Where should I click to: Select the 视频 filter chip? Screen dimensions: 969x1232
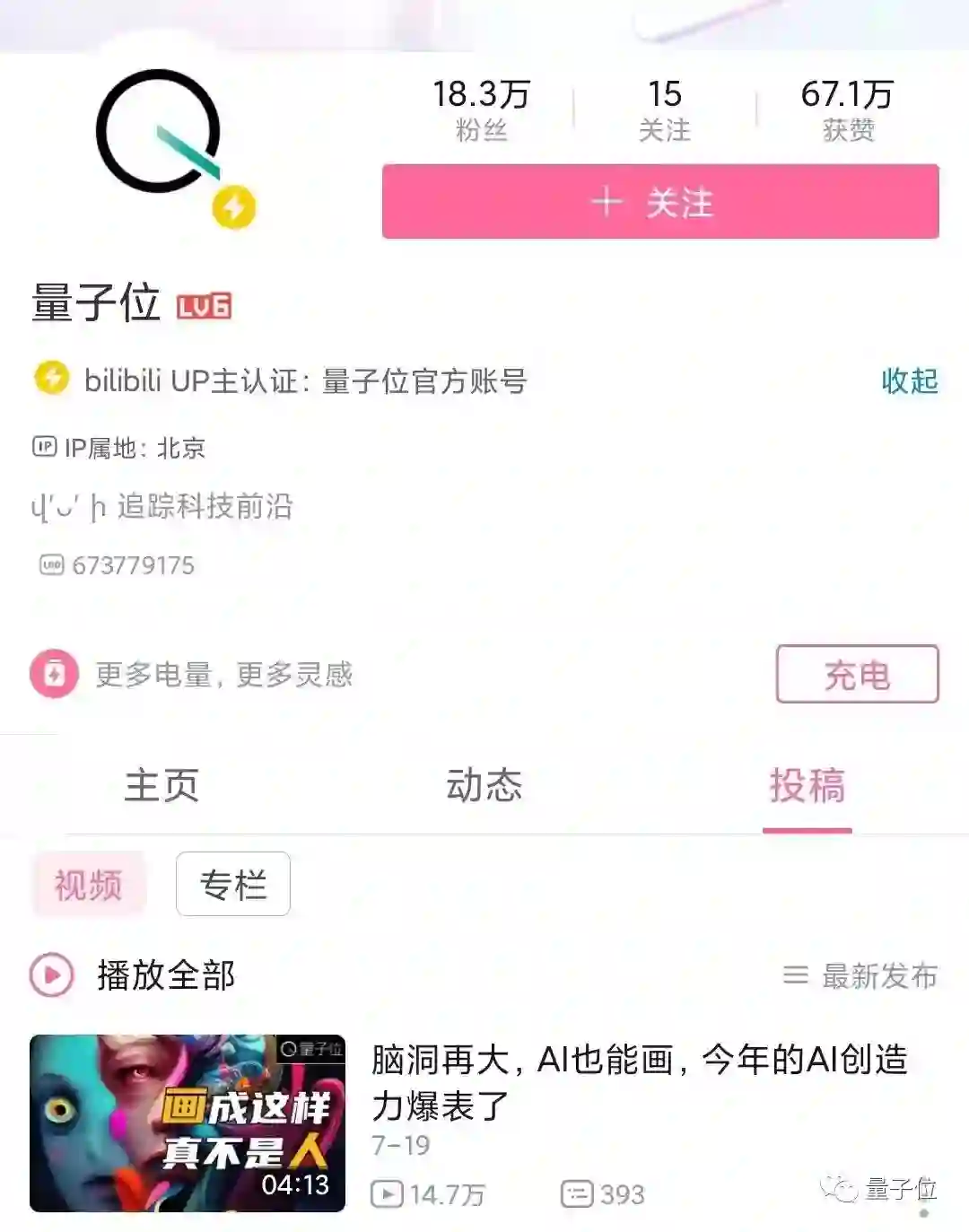pyautogui.click(x=88, y=885)
